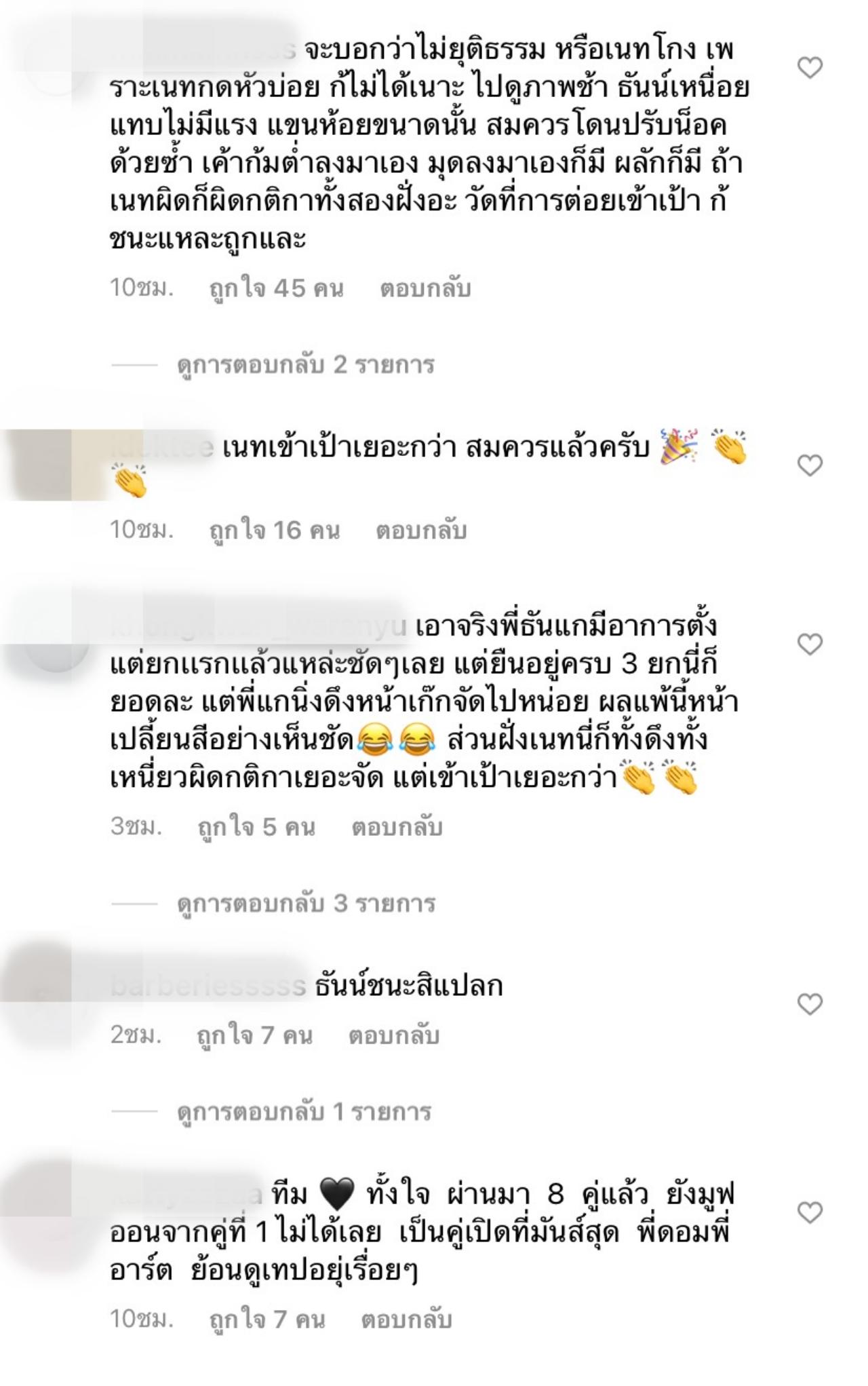Like the comment 'ธันน์ชนะสิแปลก'
Viewport: 868px width, 1386px height.
[x=809, y=1004]
